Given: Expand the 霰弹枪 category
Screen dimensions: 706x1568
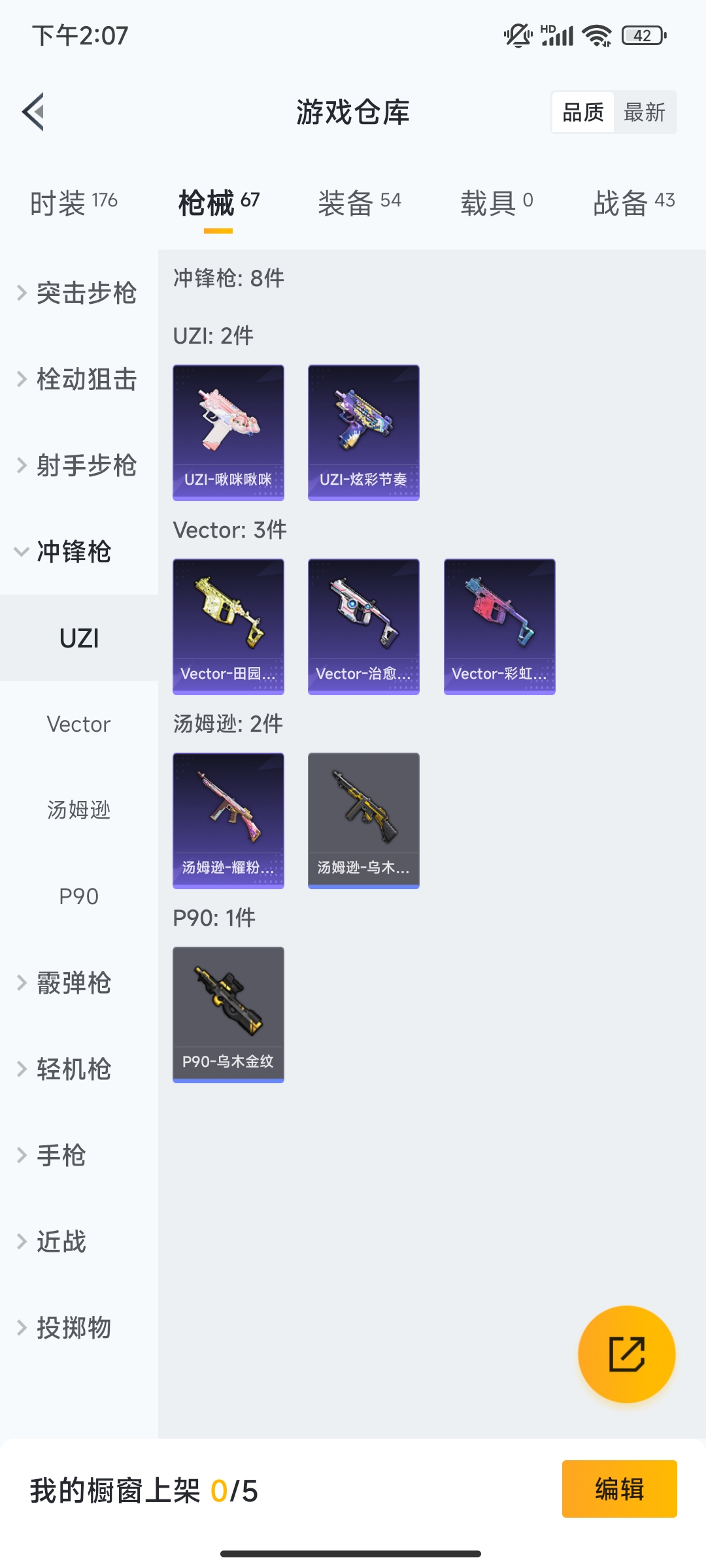Looking at the screenshot, I should coord(72,983).
